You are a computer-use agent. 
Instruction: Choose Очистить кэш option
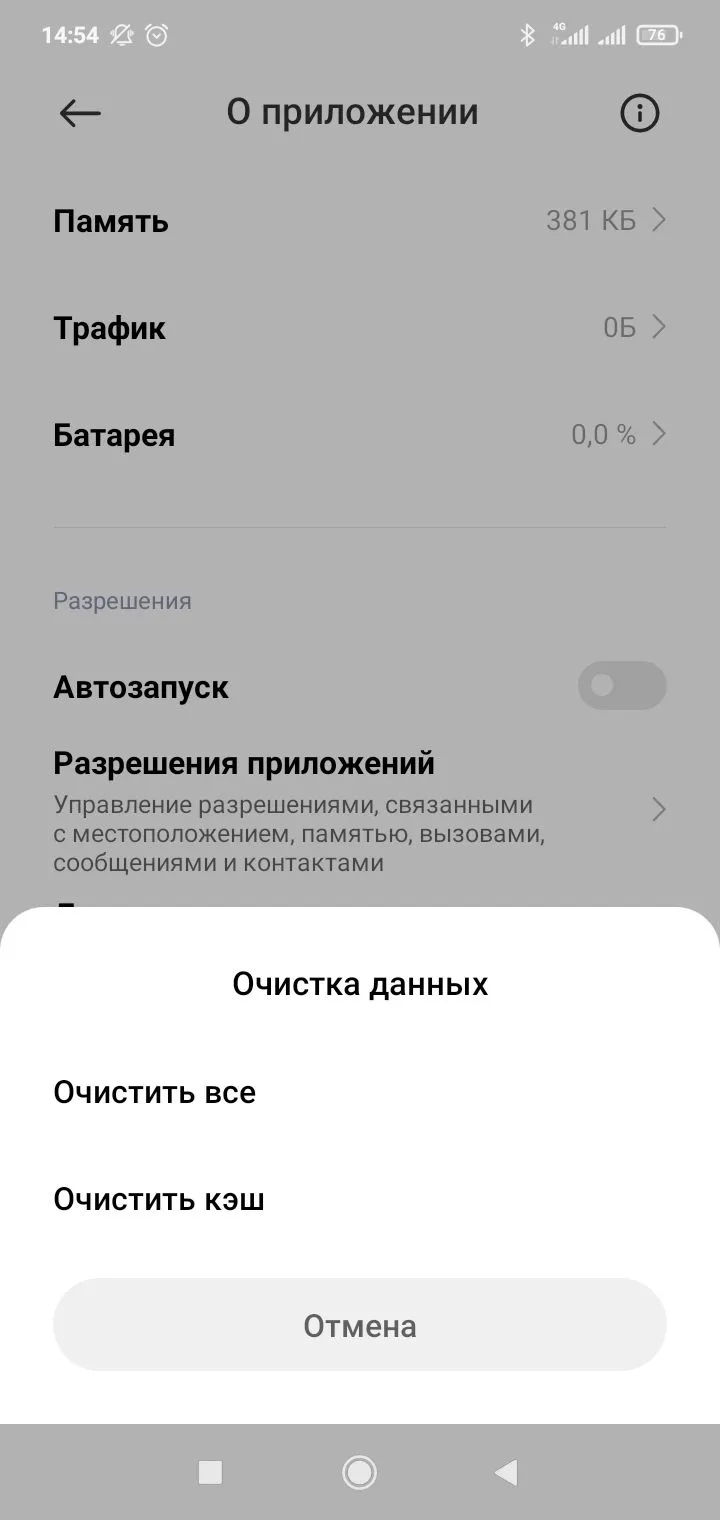click(x=159, y=1199)
